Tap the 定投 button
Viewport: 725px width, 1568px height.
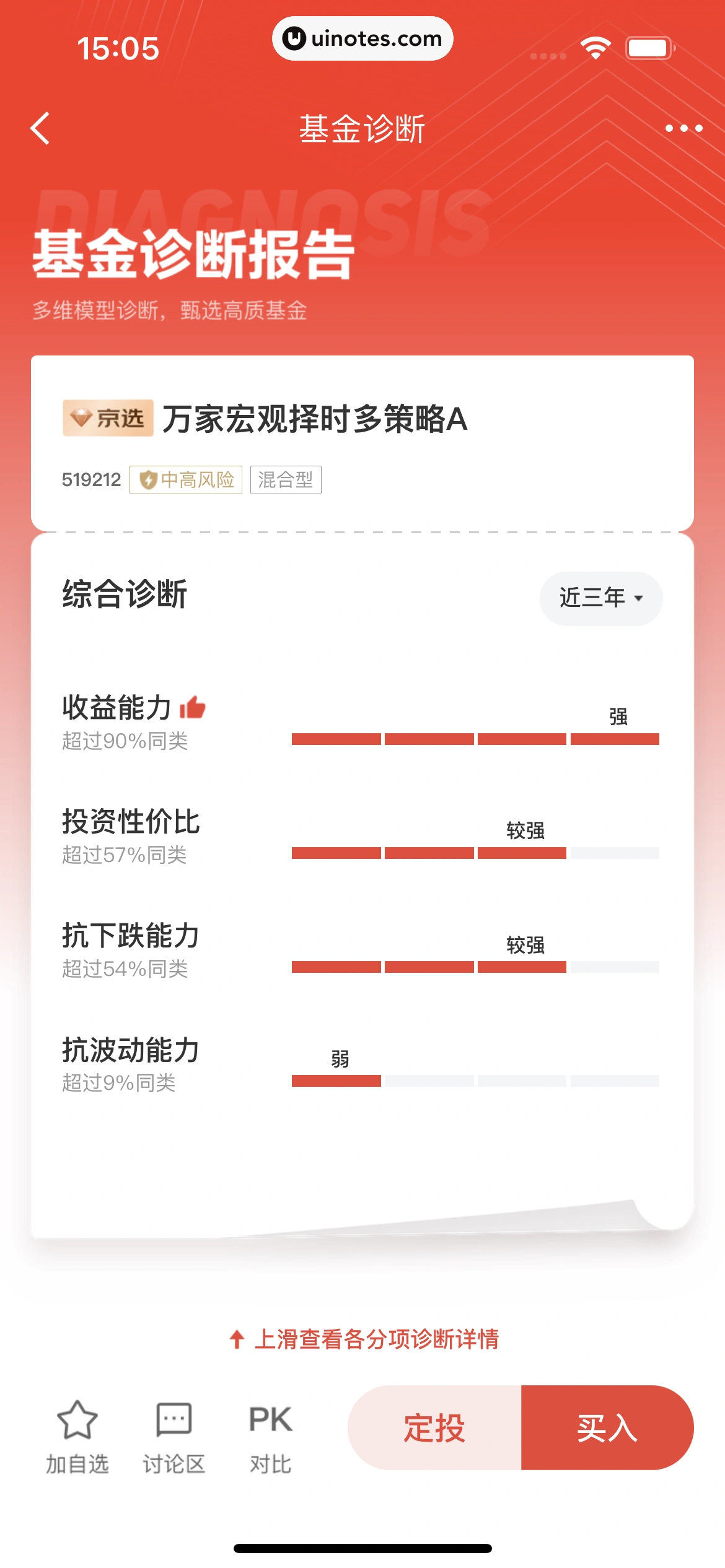pos(434,1427)
